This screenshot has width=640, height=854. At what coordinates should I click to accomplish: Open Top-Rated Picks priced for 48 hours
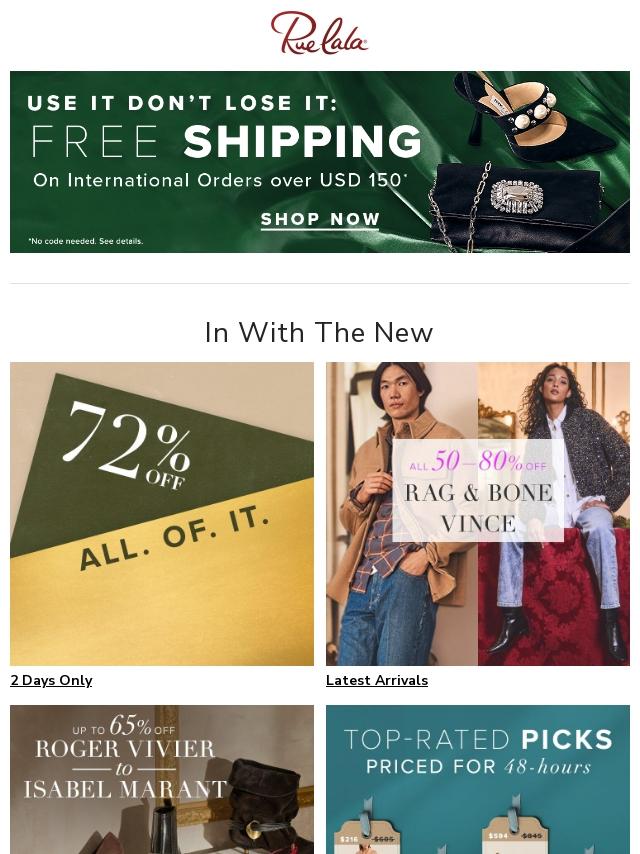(x=478, y=779)
